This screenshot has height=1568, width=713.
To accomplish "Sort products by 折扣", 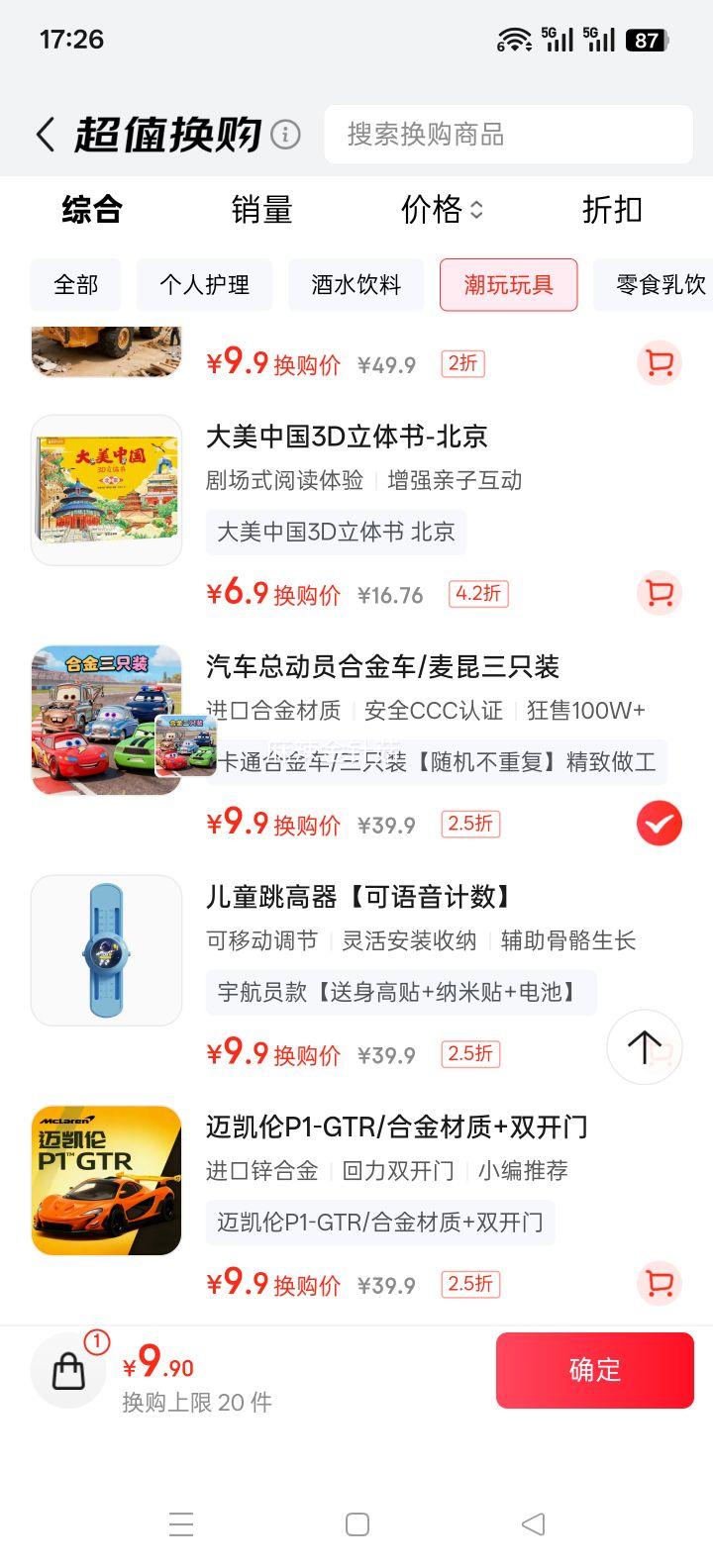I will tap(612, 210).
